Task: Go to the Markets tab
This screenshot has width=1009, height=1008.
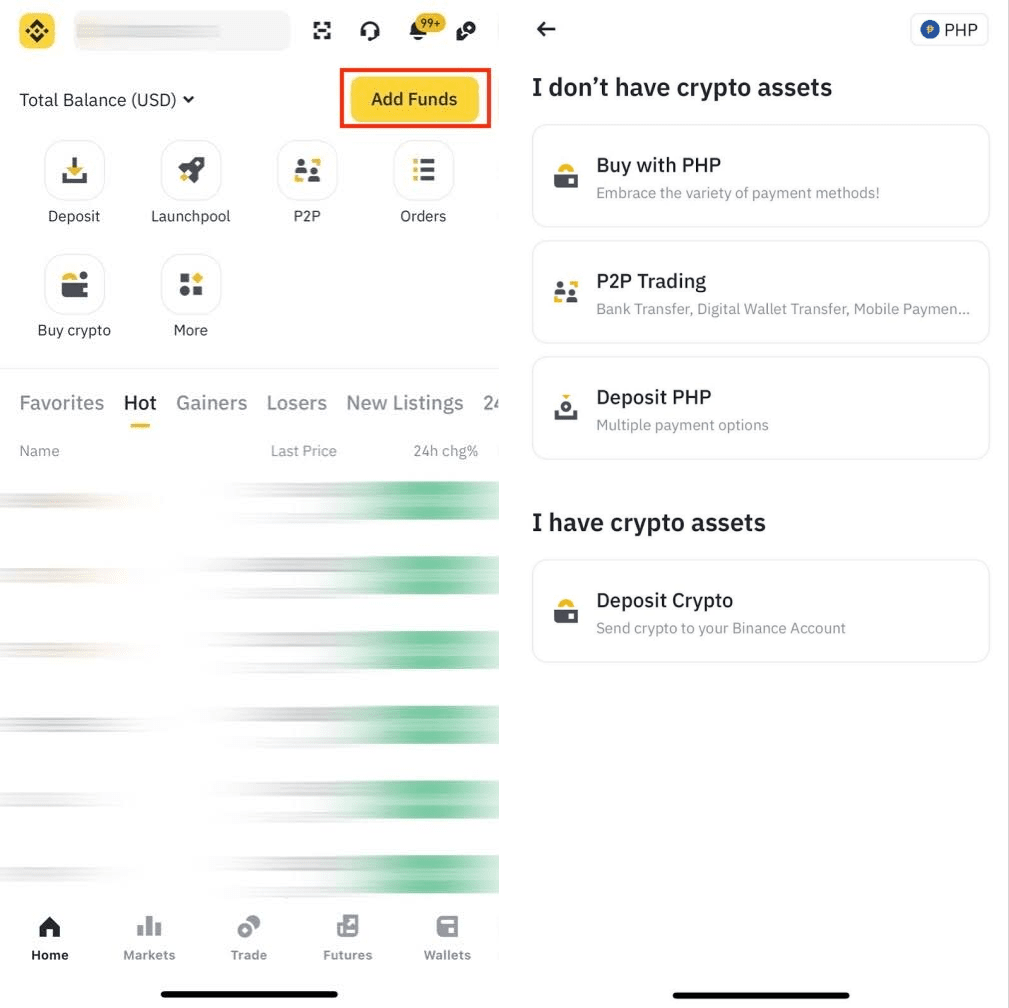Action: click(149, 937)
